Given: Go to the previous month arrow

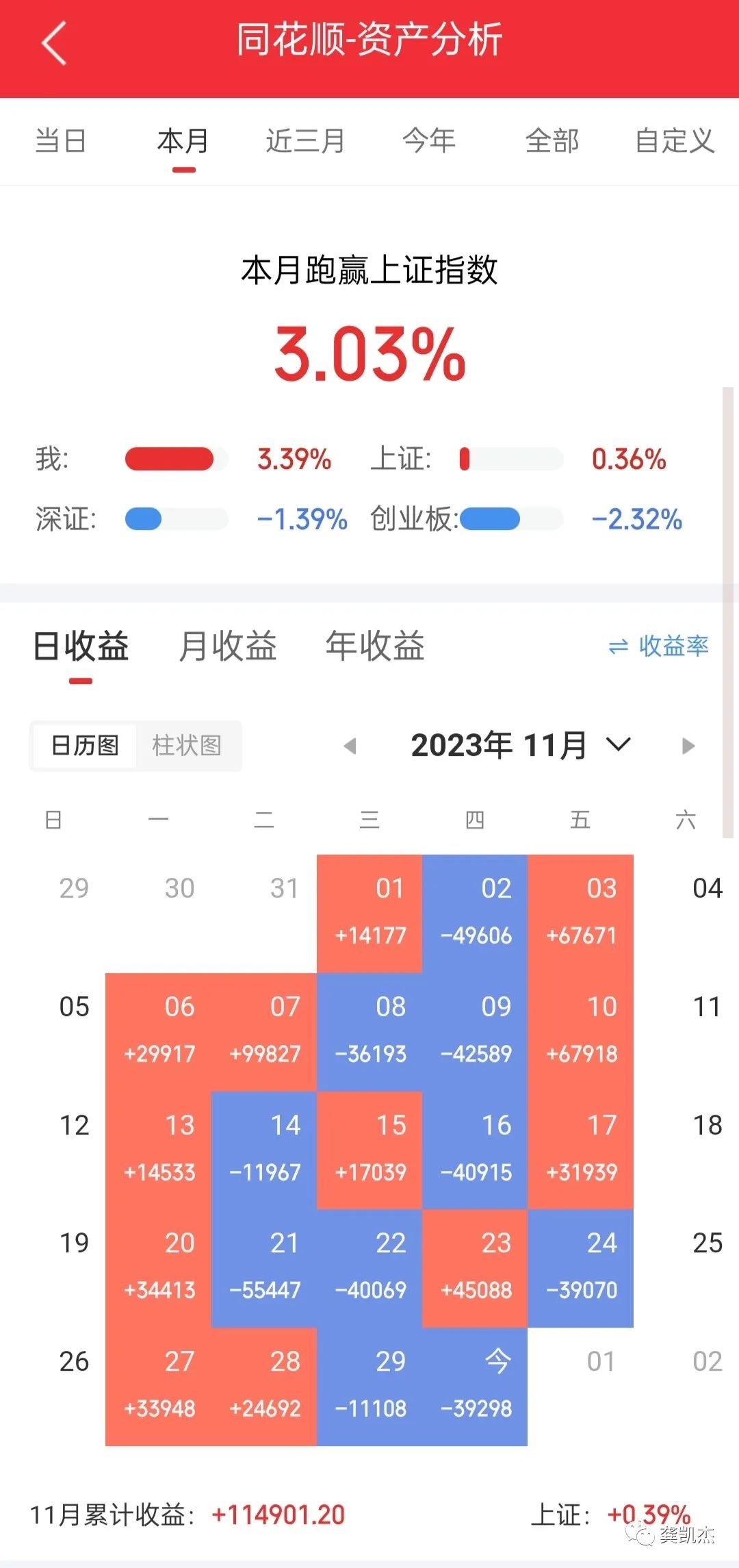Looking at the screenshot, I should coord(350,746).
